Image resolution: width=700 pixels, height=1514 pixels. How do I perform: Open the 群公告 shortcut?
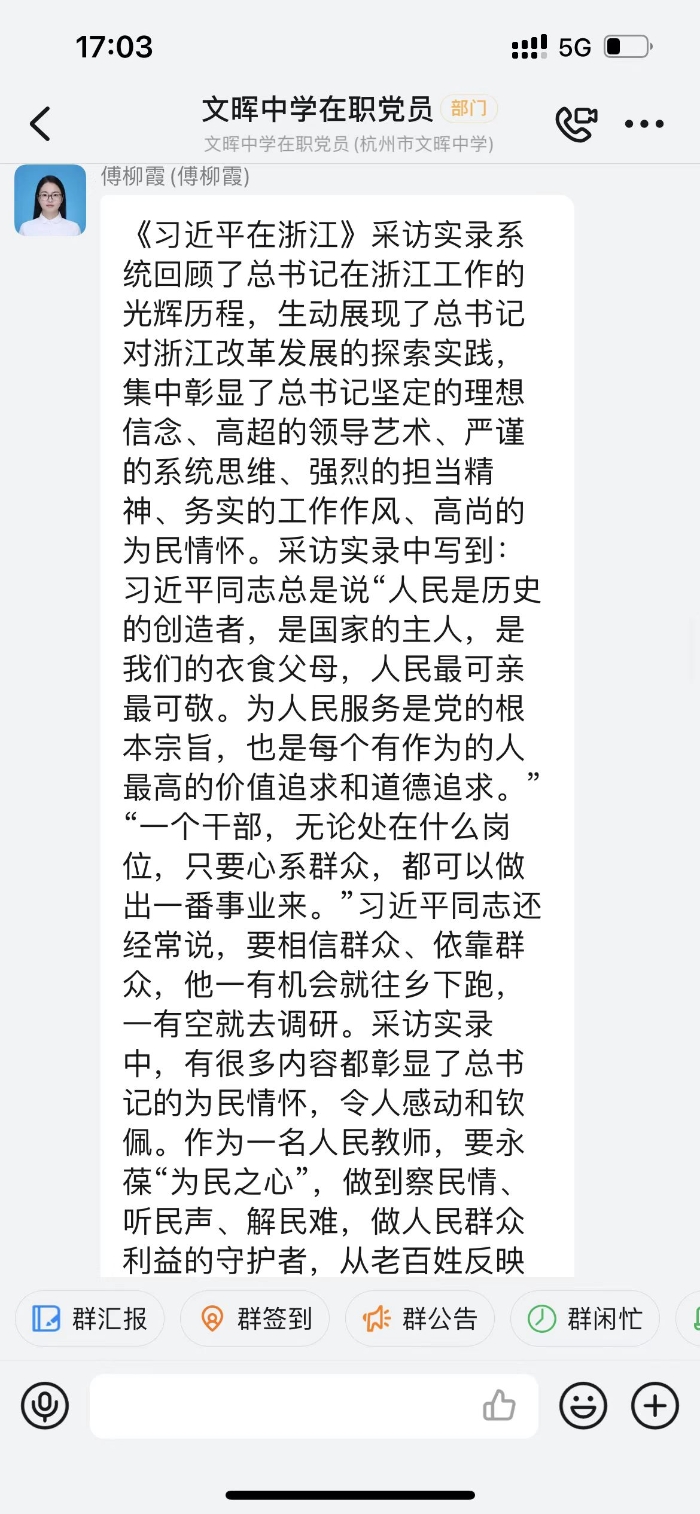pos(420,1319)
